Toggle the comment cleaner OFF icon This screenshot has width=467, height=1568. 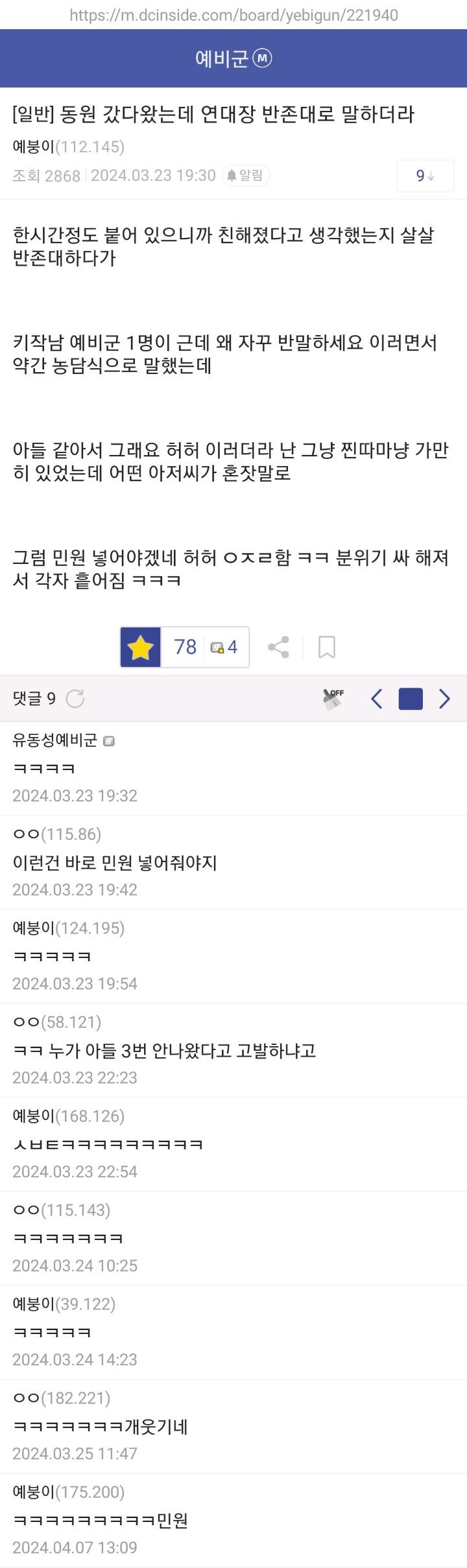coord(333,699)
